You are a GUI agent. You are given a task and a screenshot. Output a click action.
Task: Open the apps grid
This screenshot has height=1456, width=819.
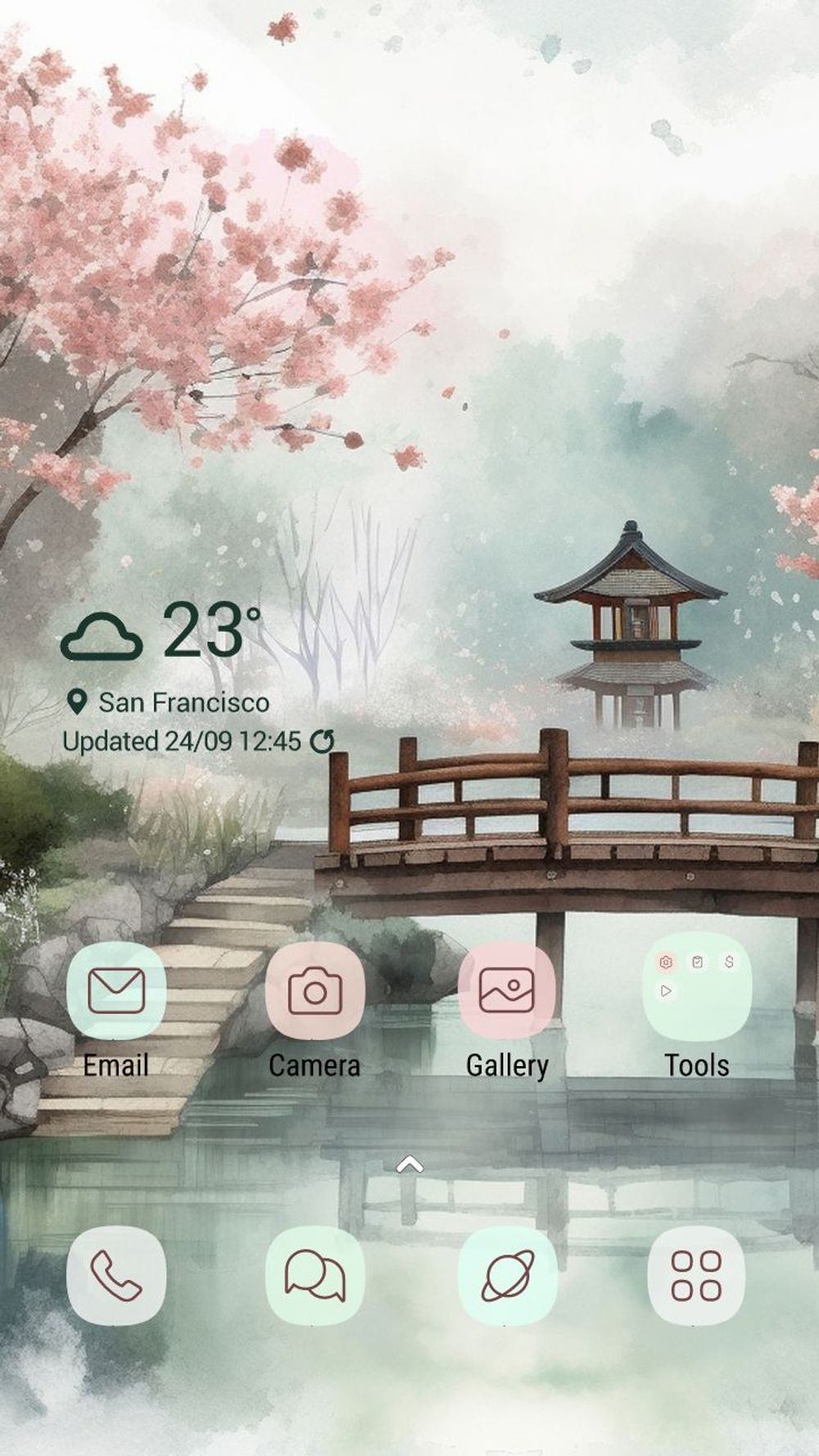pyautogui.click(x=697, y=1275)
